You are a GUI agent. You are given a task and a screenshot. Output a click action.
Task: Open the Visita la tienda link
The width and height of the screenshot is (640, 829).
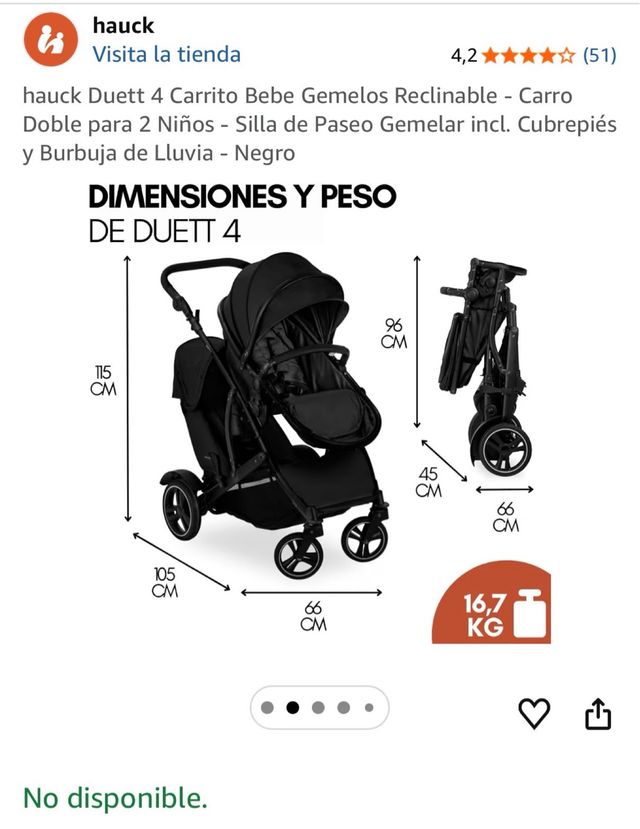tap(166, 54)
